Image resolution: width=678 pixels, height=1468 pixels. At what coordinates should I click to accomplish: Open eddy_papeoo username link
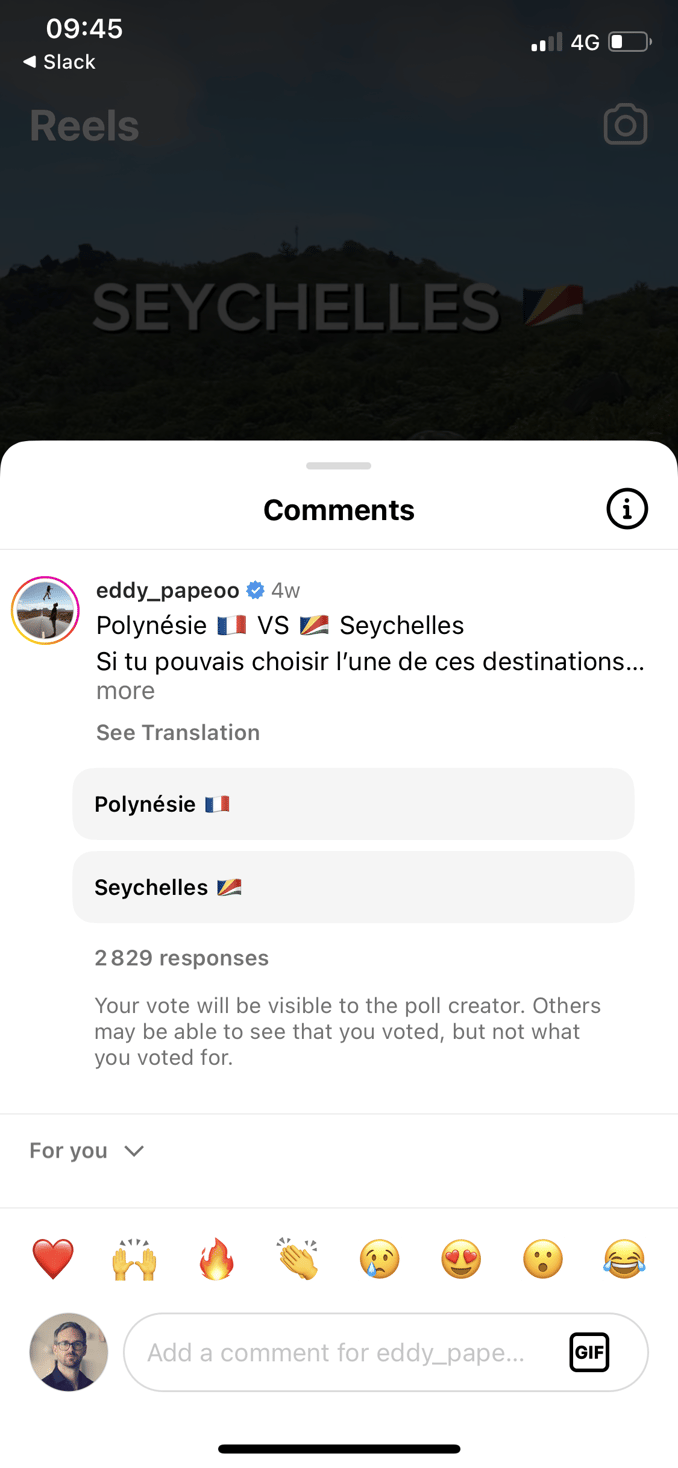[167, 590]
